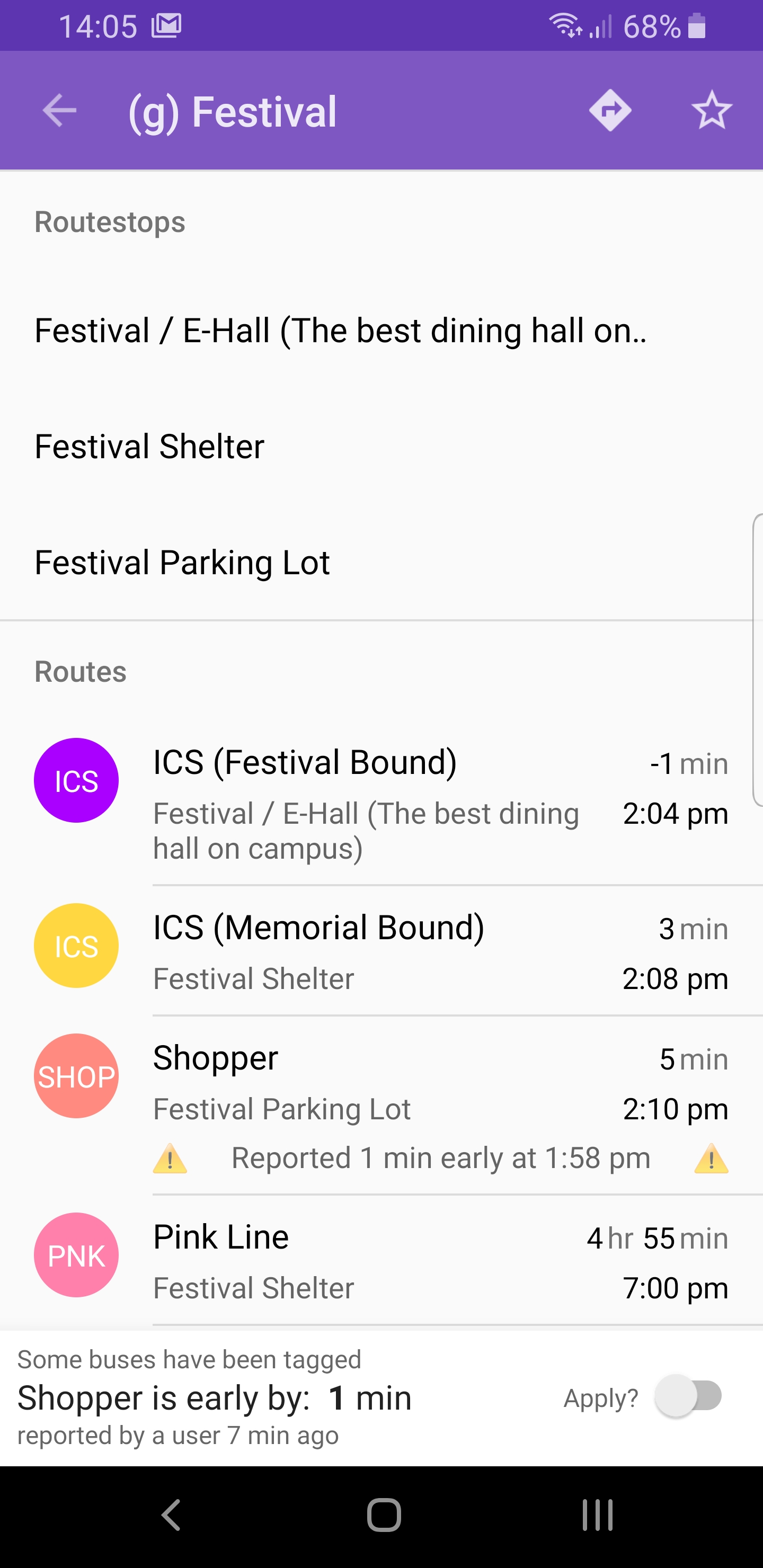Screen dimensions: 763x1568
Task: Open the Pink Line route
Action: [381, 1260]
